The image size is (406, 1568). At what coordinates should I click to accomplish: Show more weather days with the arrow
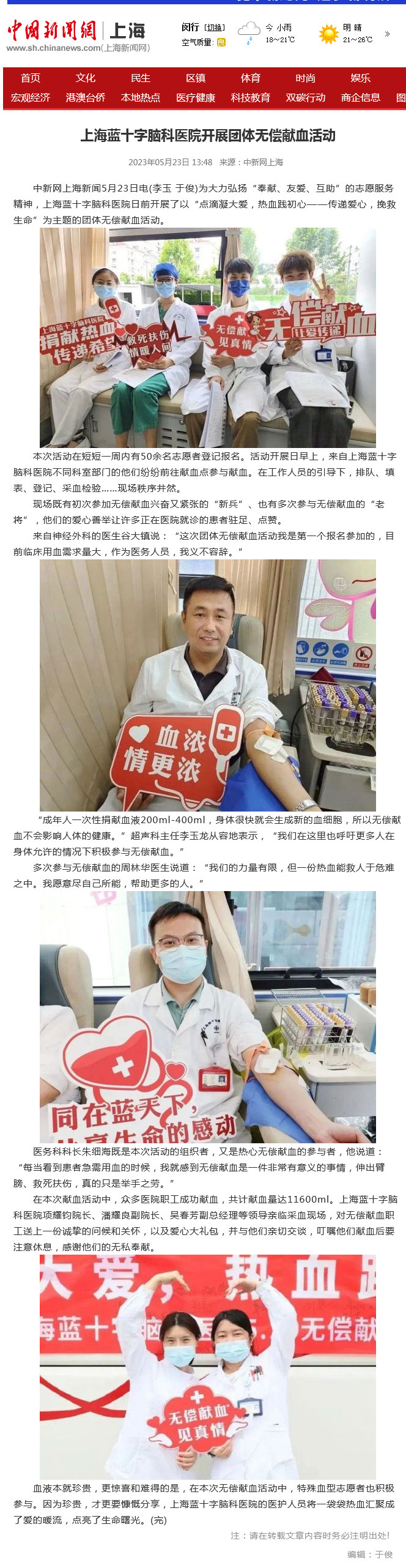[388, 34]
